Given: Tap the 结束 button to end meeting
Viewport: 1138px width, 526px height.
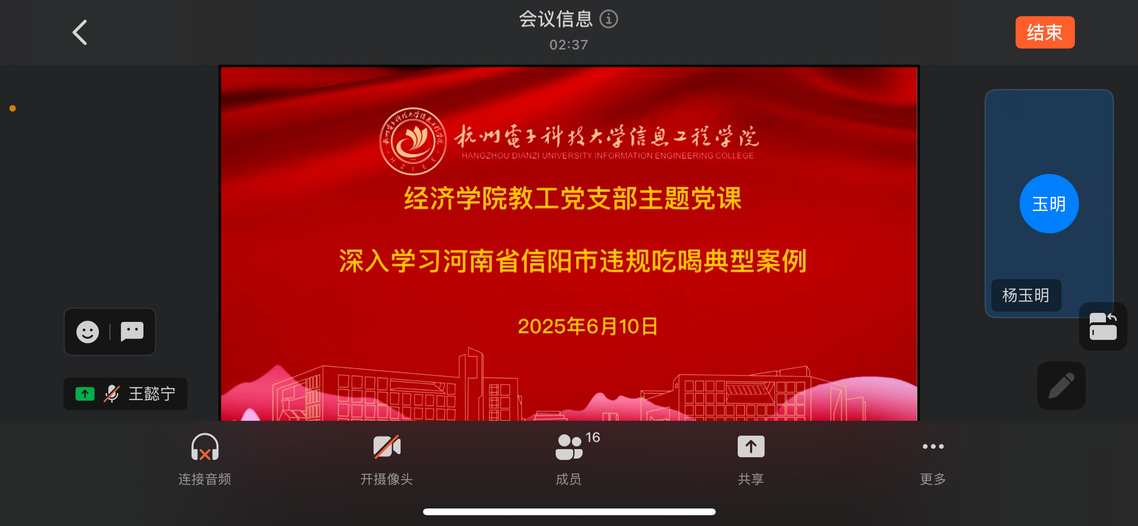Looking at the screenshot, I should coord(1044,33).
